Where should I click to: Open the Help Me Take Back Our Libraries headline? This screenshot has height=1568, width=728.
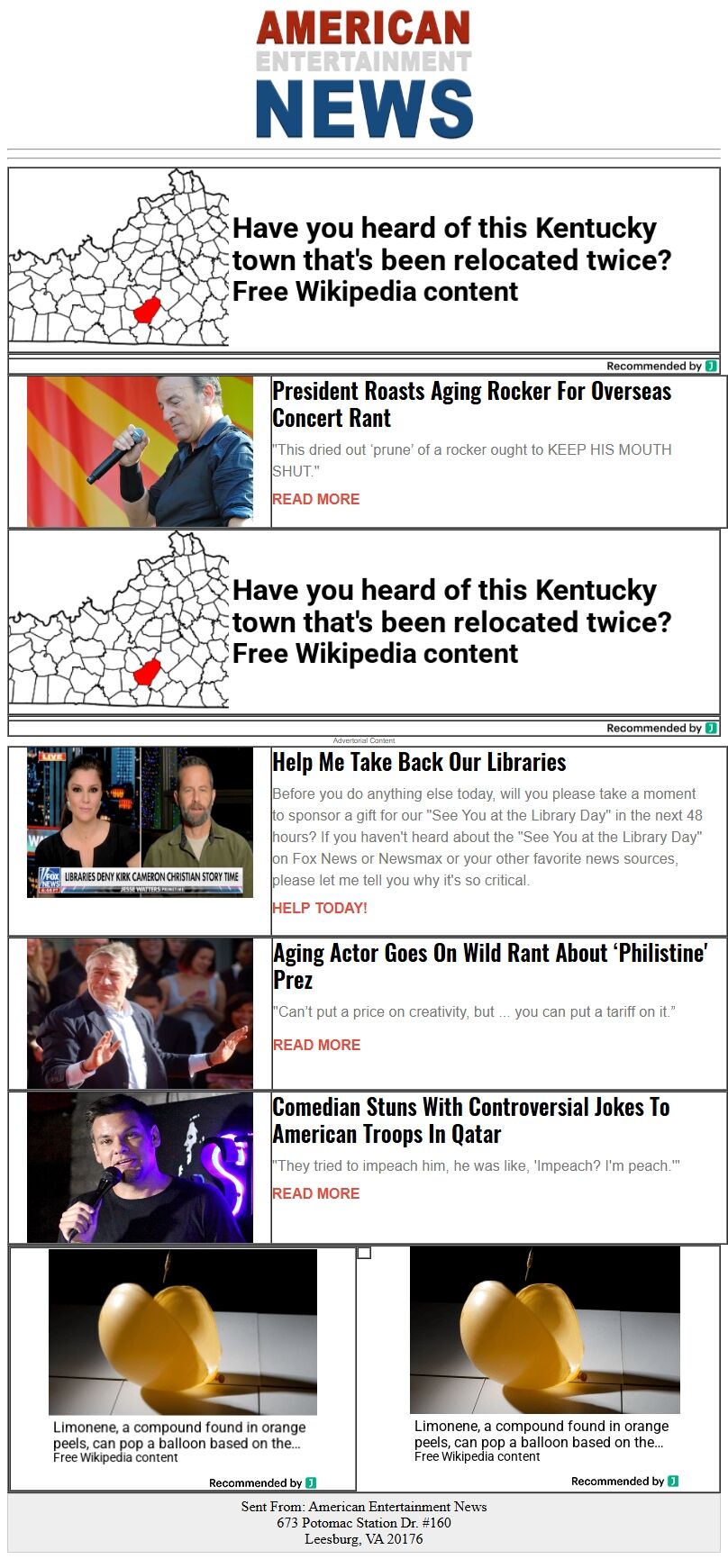click(419, 762)
